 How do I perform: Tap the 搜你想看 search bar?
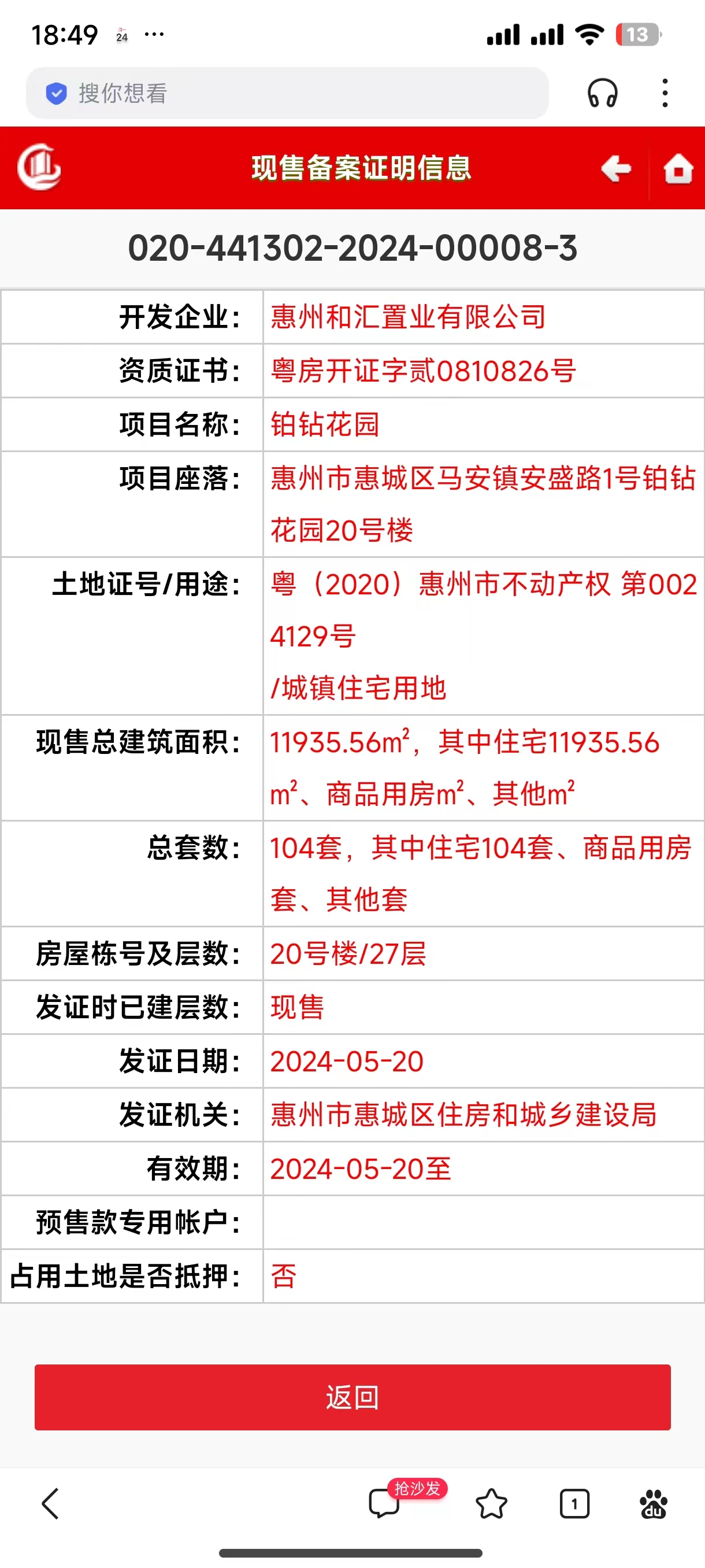pos(287,93)
